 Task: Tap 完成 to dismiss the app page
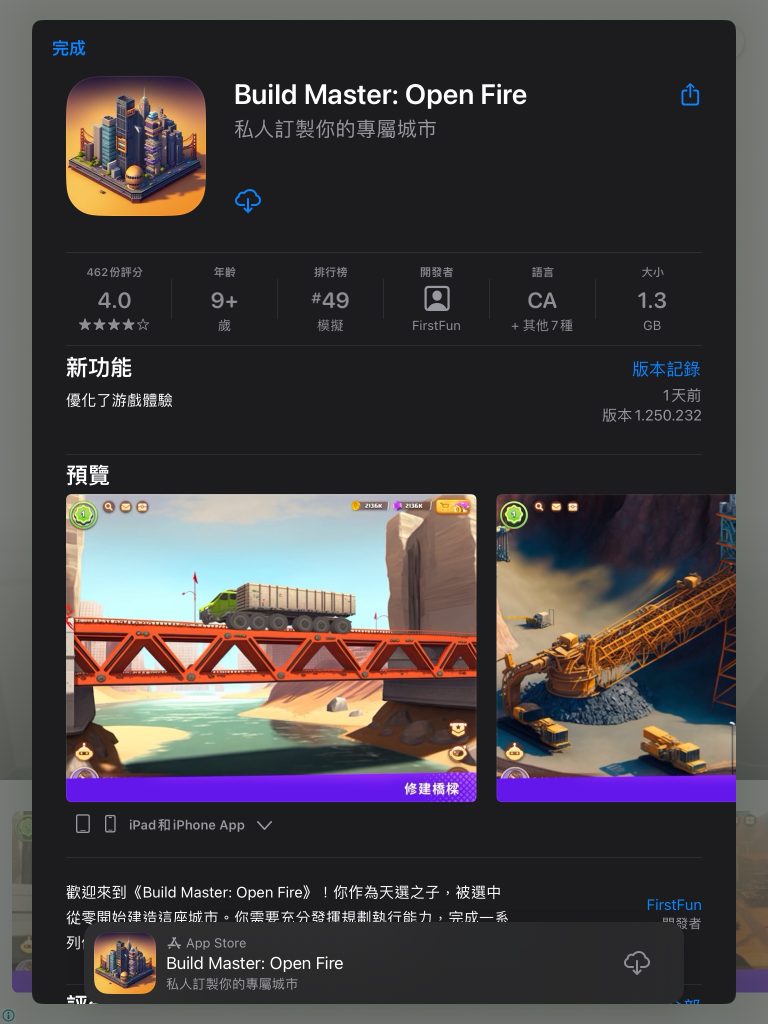[x=68, y=47]
